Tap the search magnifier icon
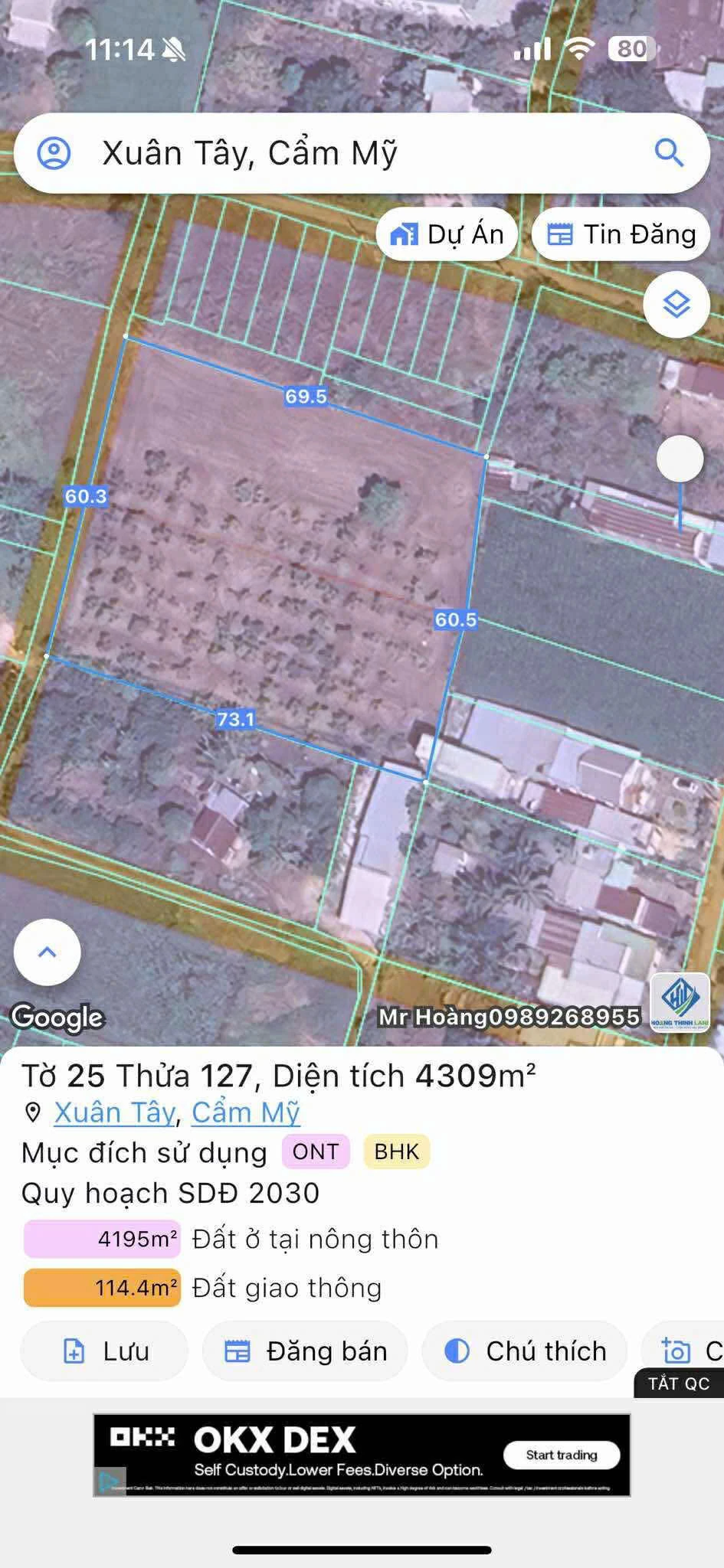724x1568 pixels. [669, 153]
